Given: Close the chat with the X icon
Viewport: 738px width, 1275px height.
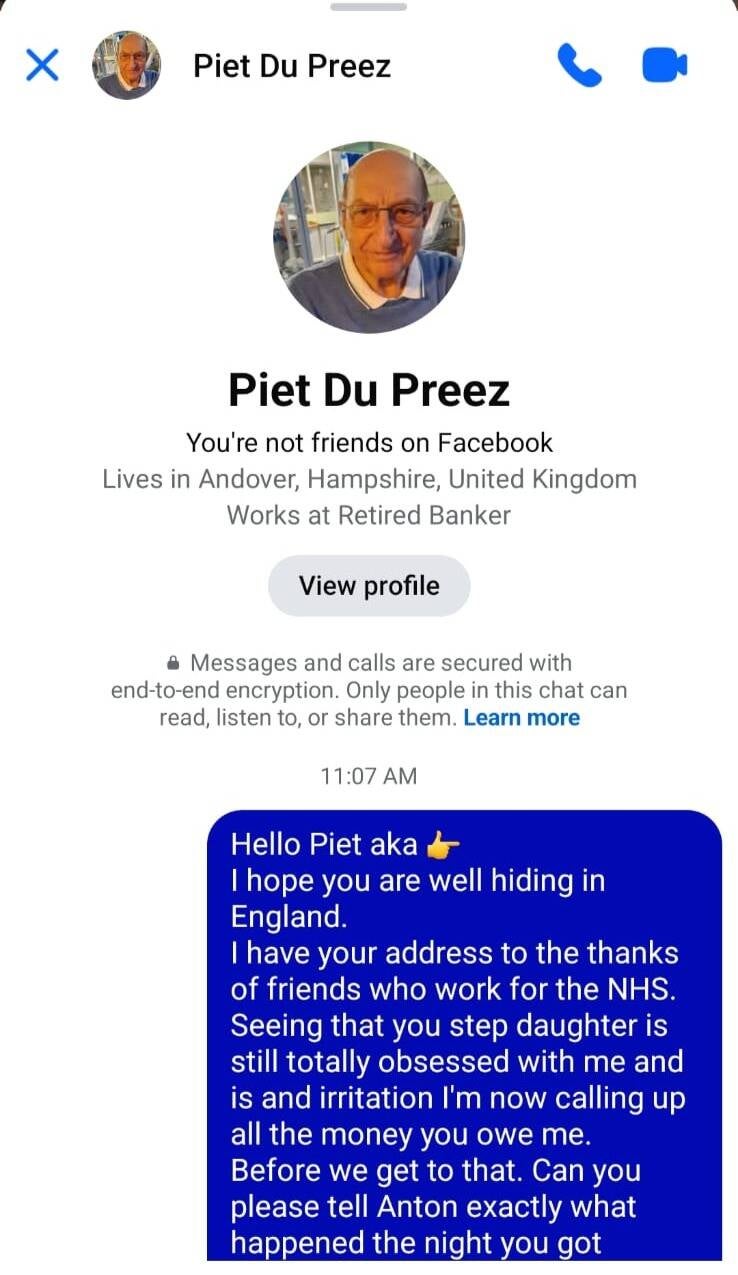Looking at the screenshot, I should [x=42, y=66].
